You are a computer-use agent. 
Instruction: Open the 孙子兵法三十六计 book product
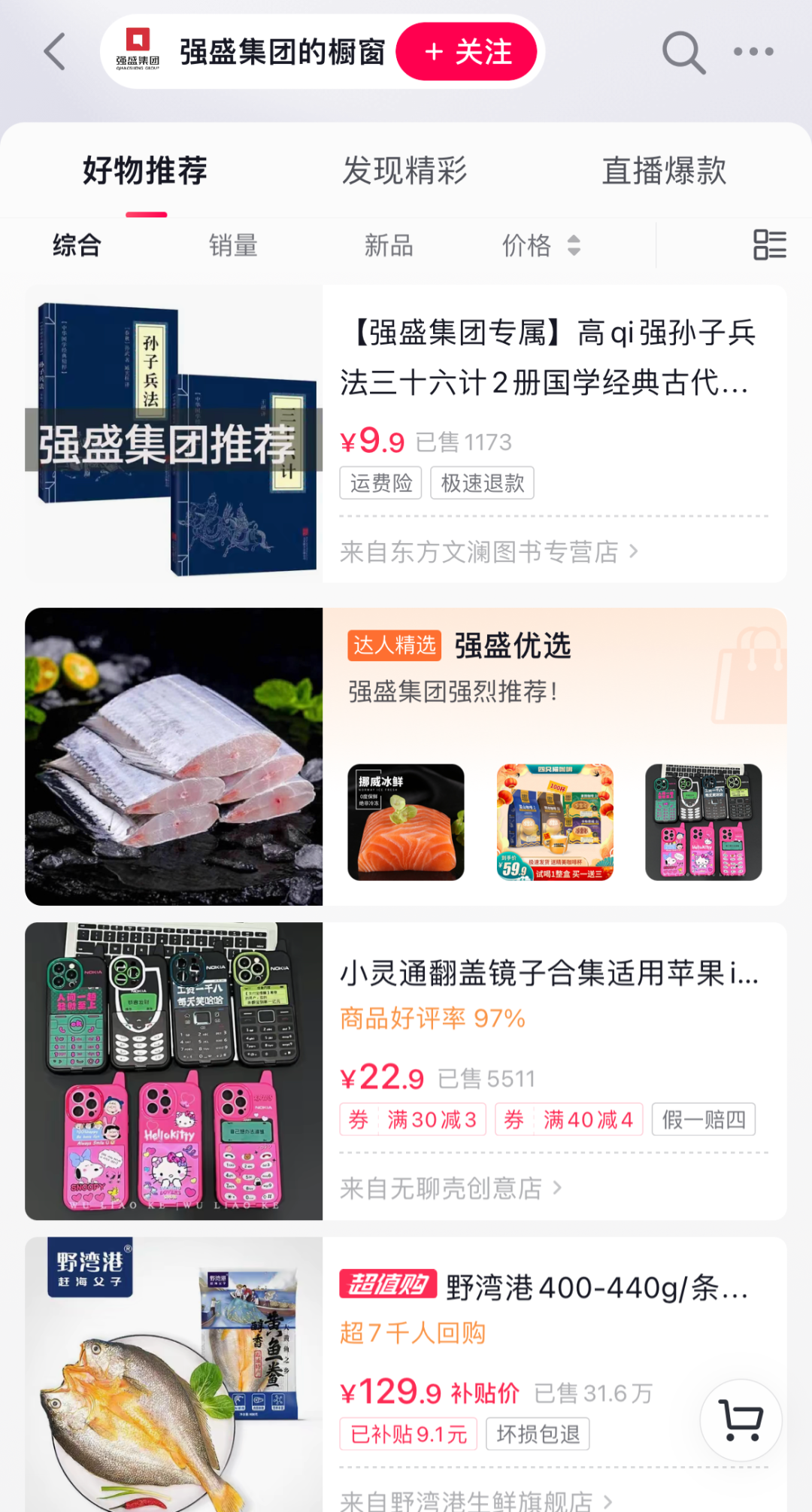(547, 357)
